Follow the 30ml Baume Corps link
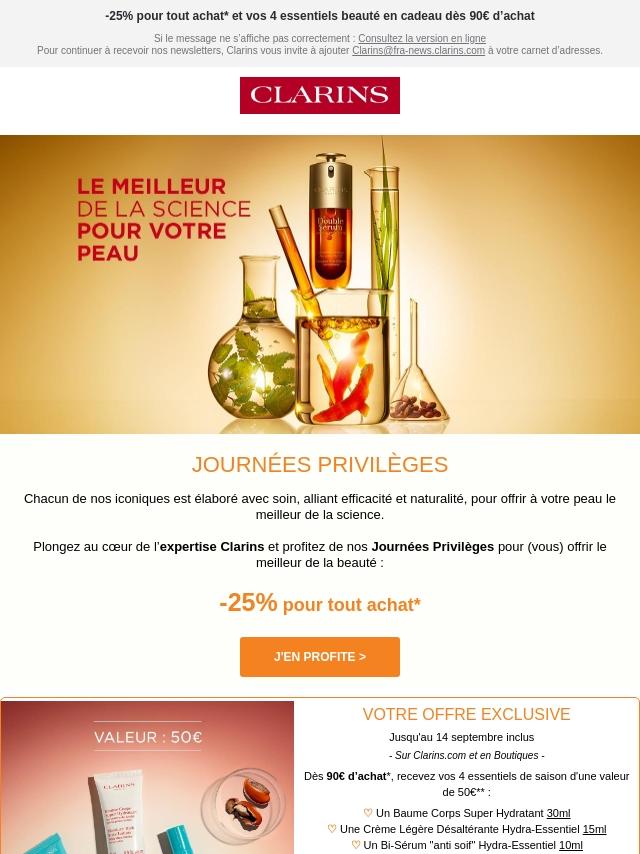The width and height of the screenshot is (640, 854). point(558,814)
